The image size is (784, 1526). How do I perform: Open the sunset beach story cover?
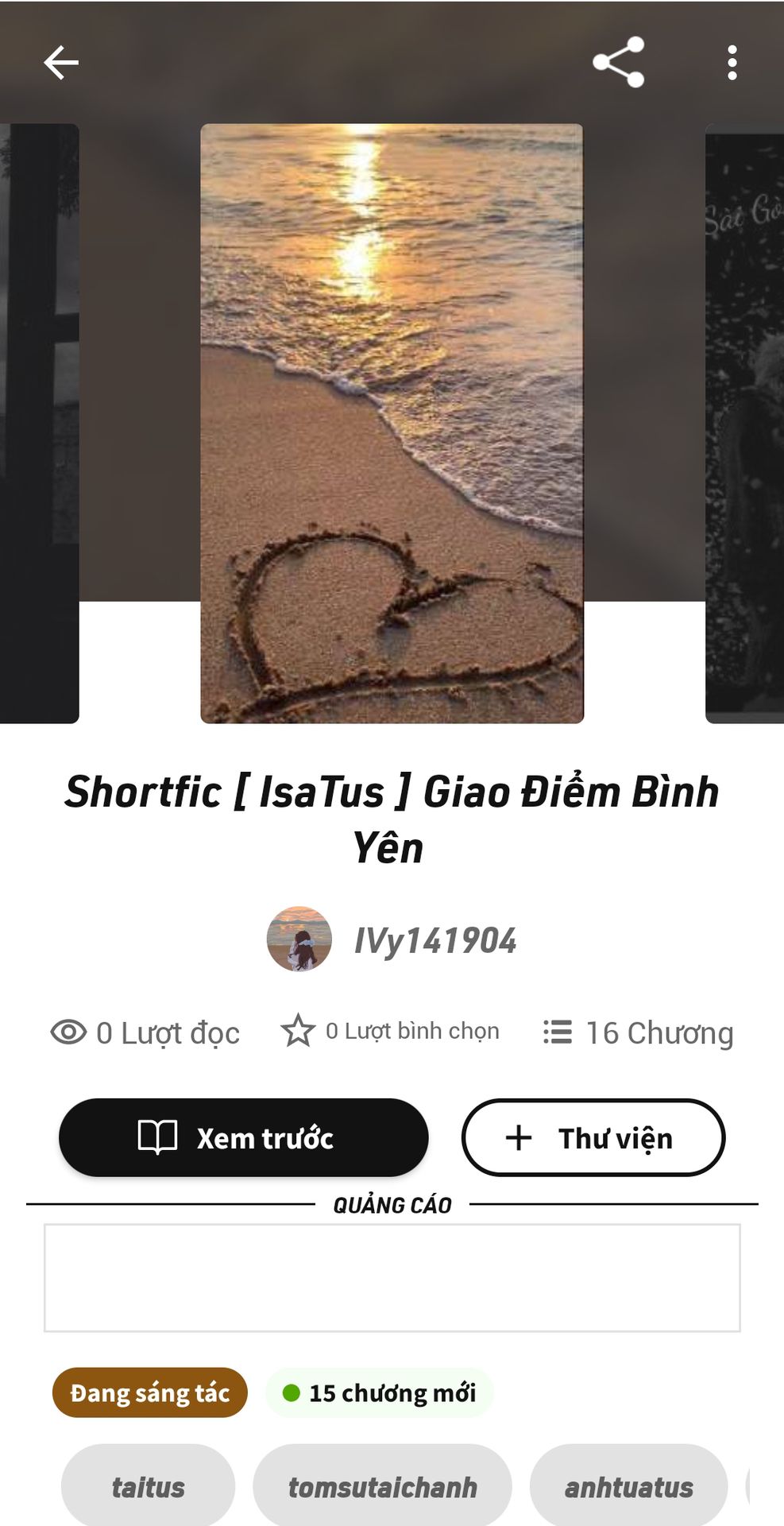tap(392, 423)
